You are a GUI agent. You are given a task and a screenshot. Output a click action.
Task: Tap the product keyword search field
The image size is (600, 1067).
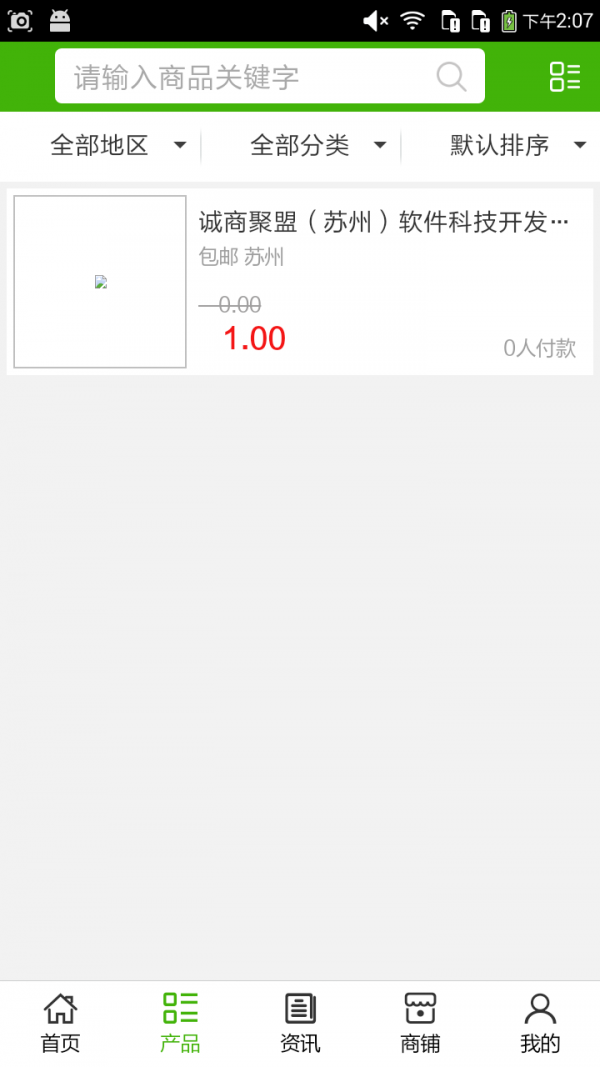click(x=250, y=77)
